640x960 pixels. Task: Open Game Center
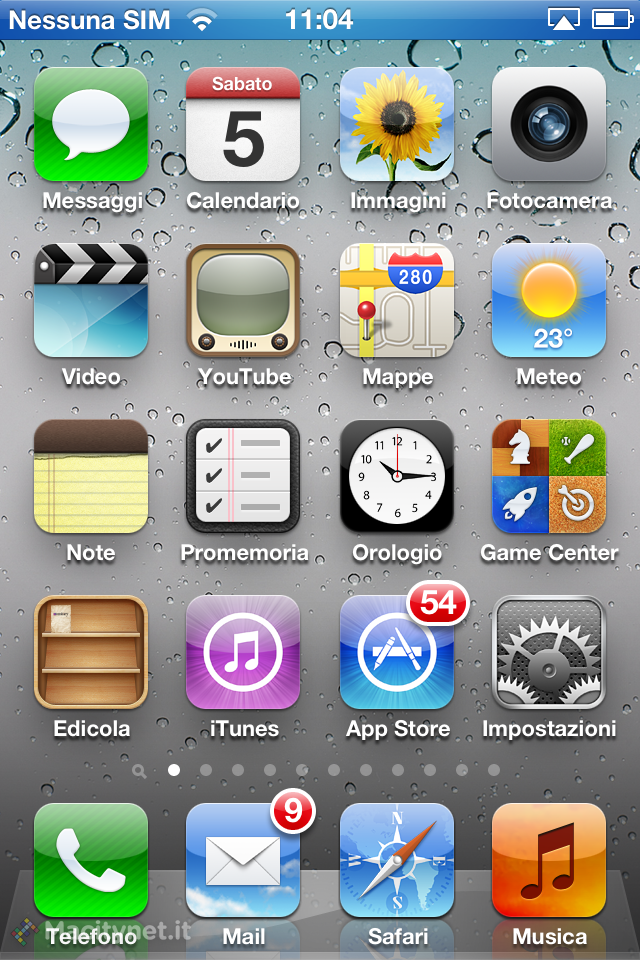(549, 476)
